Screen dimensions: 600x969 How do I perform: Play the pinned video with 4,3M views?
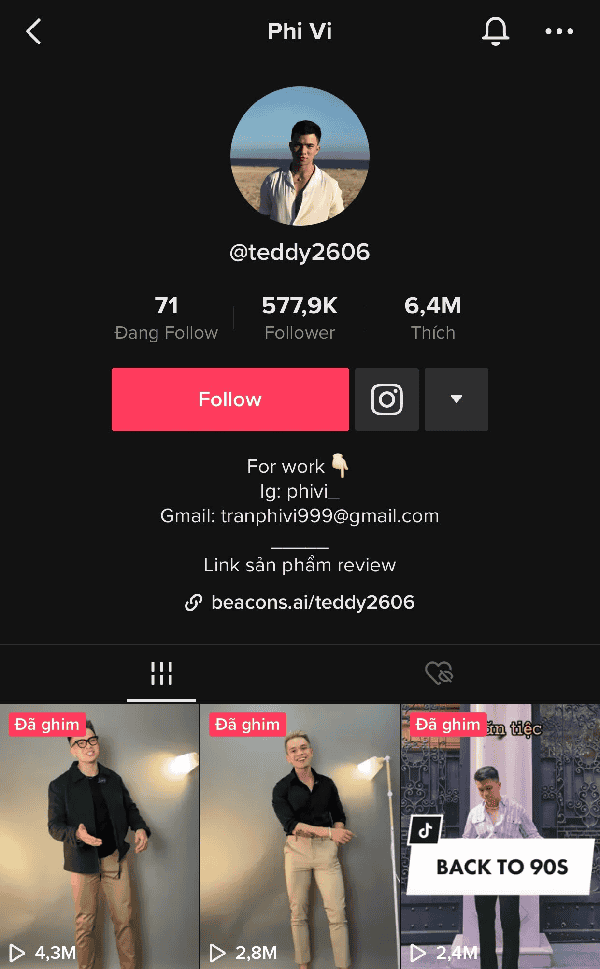99,835
